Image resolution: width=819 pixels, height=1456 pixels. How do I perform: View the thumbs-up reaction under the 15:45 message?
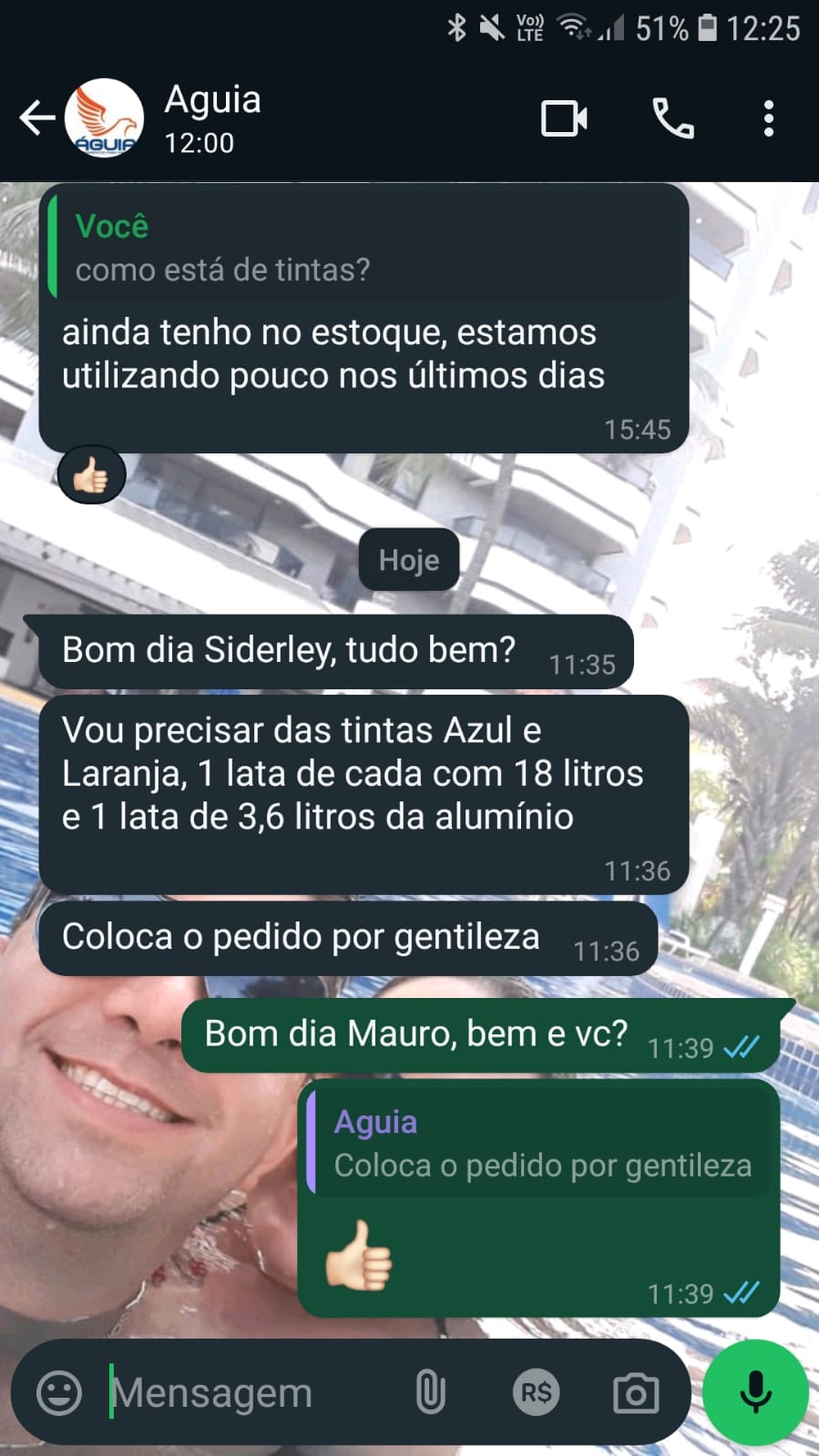click(91, 474)
